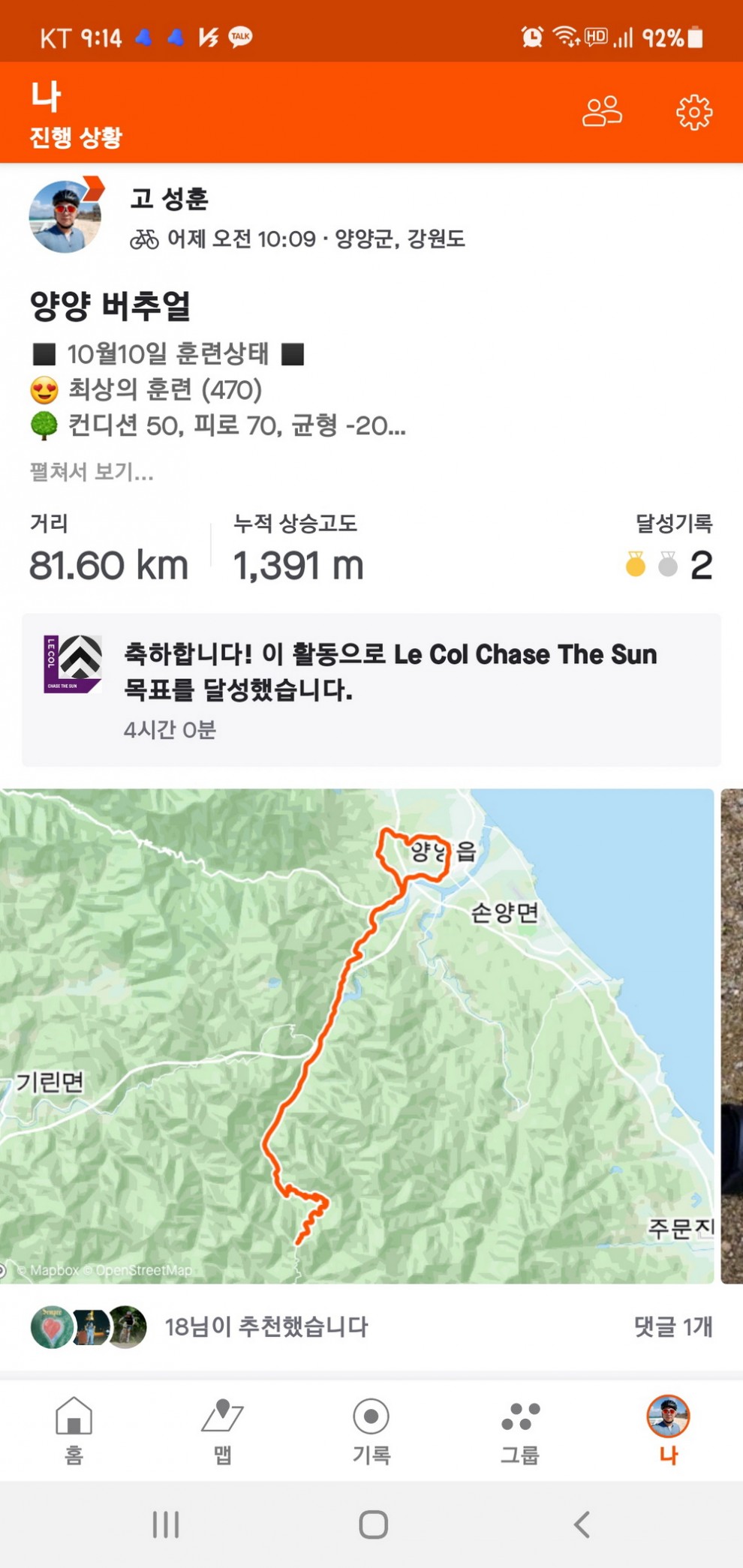Tap the system back button
The height and width of the screenshot is (1568, 743).
pos(582,1524)
